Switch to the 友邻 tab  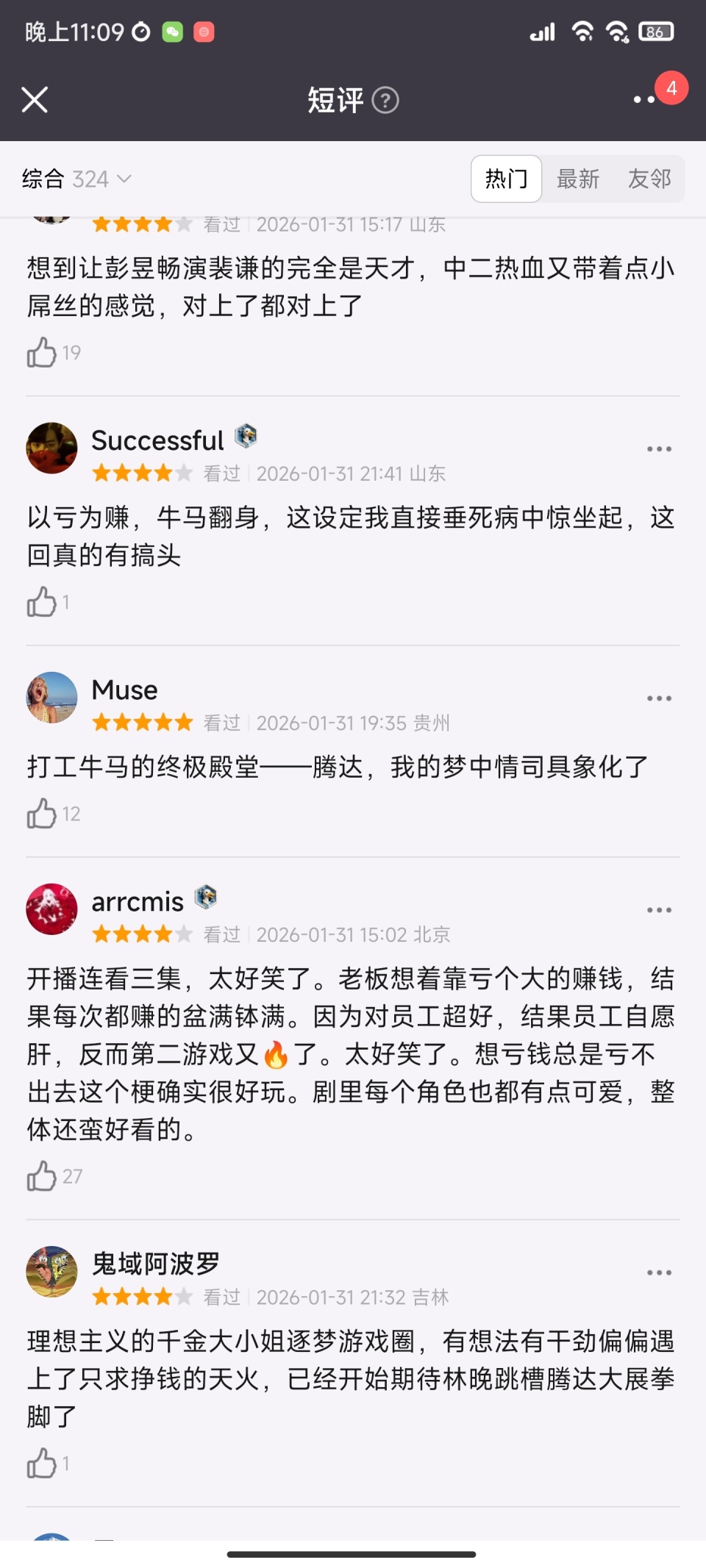tap(649, 179)
